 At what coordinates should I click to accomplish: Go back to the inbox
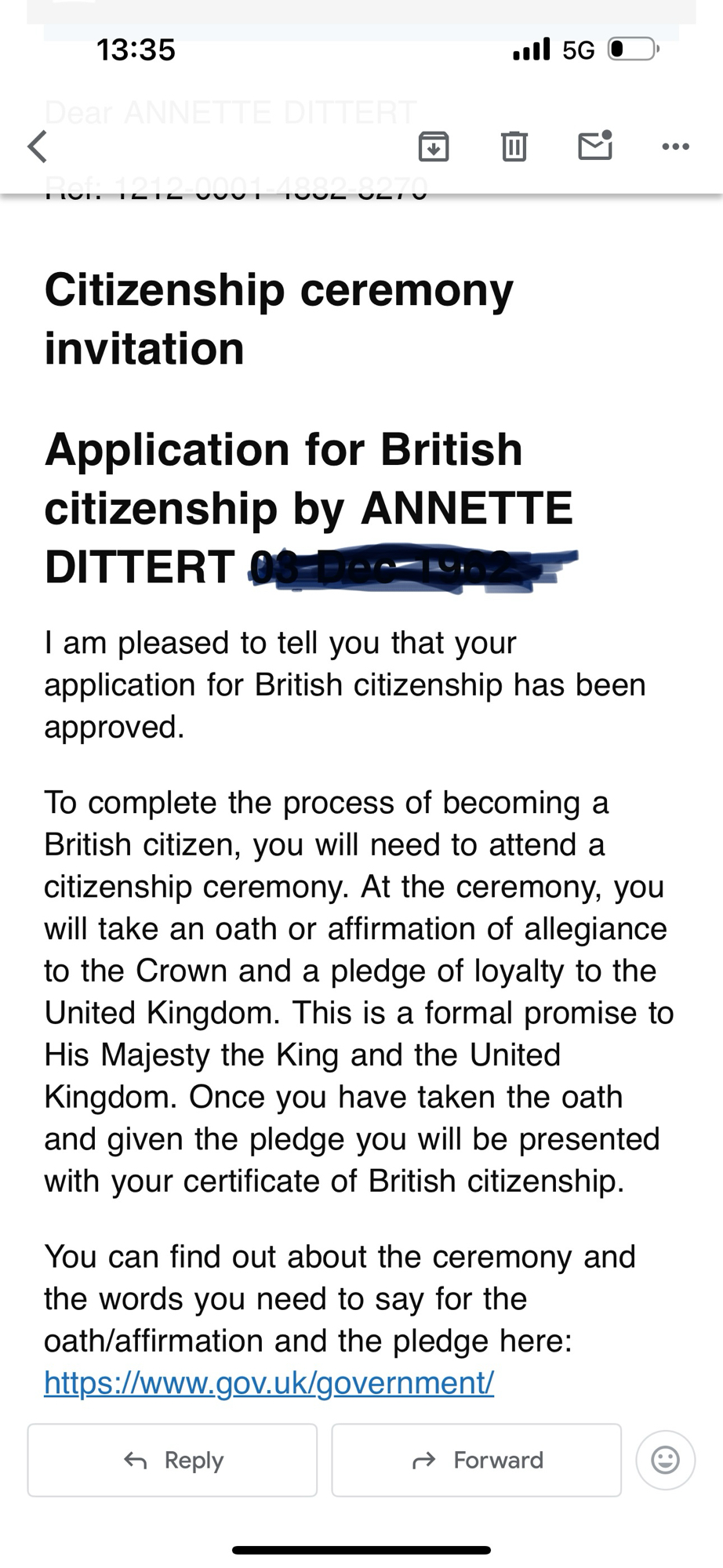coord(38,147)
